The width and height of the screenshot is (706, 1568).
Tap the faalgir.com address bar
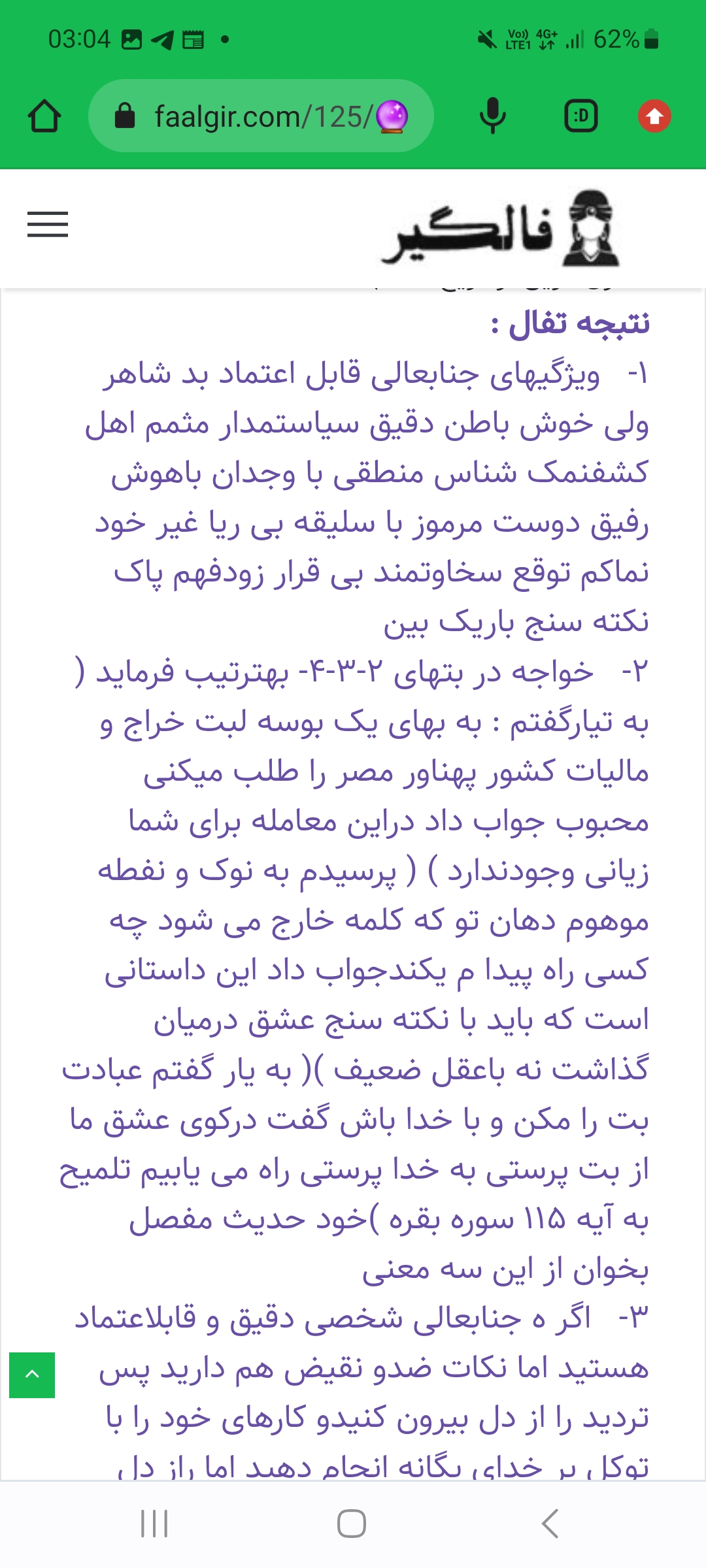(261, 116)
